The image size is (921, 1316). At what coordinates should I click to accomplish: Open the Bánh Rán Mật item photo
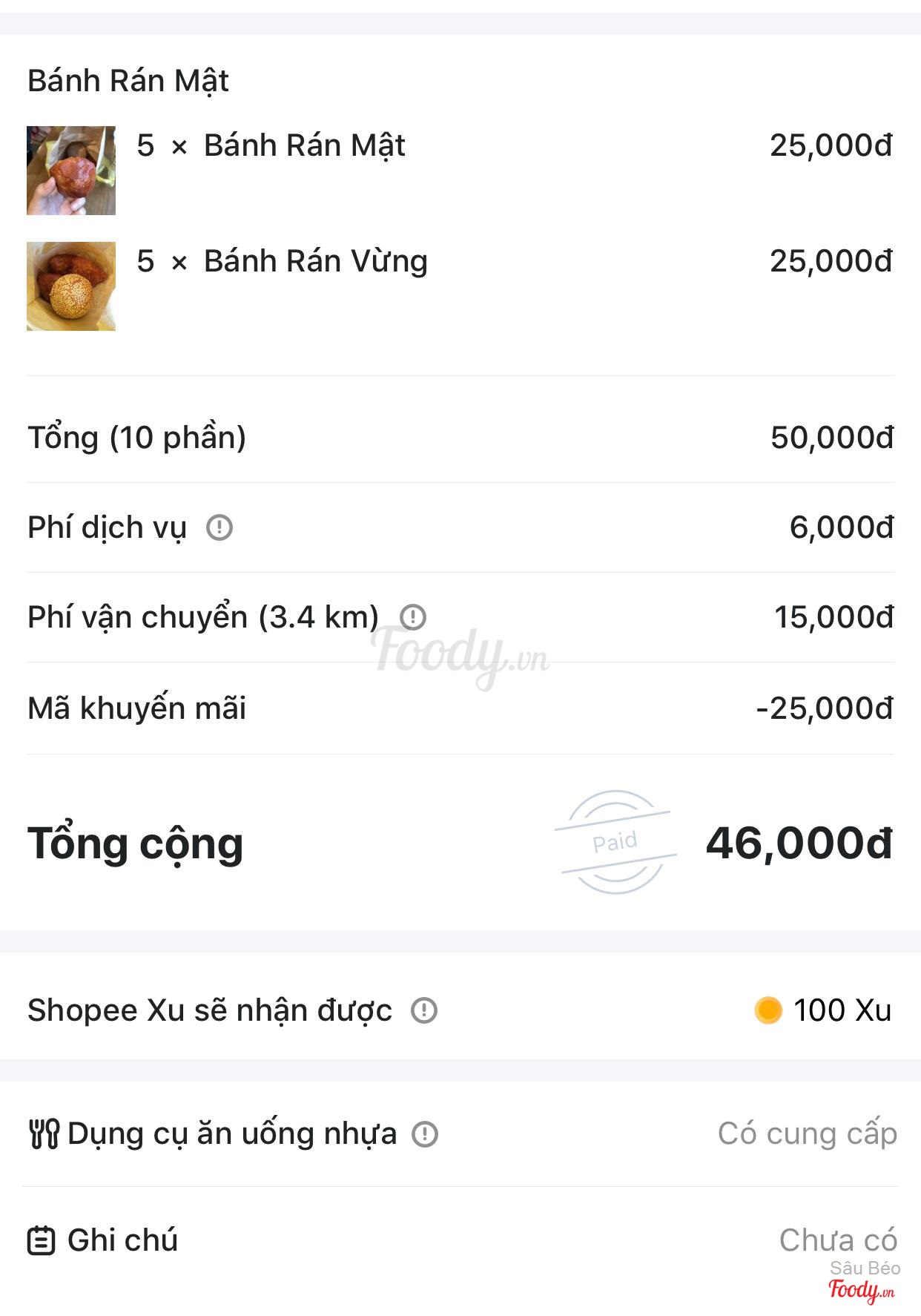[71, 171]
